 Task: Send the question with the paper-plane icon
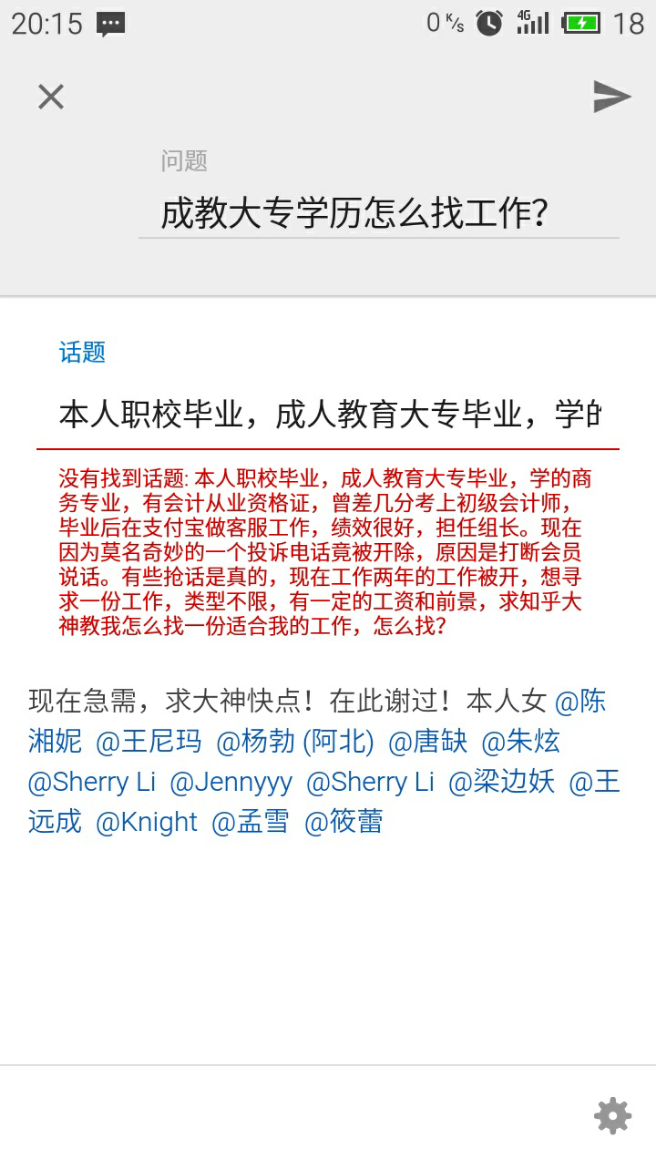pos(612,97)
